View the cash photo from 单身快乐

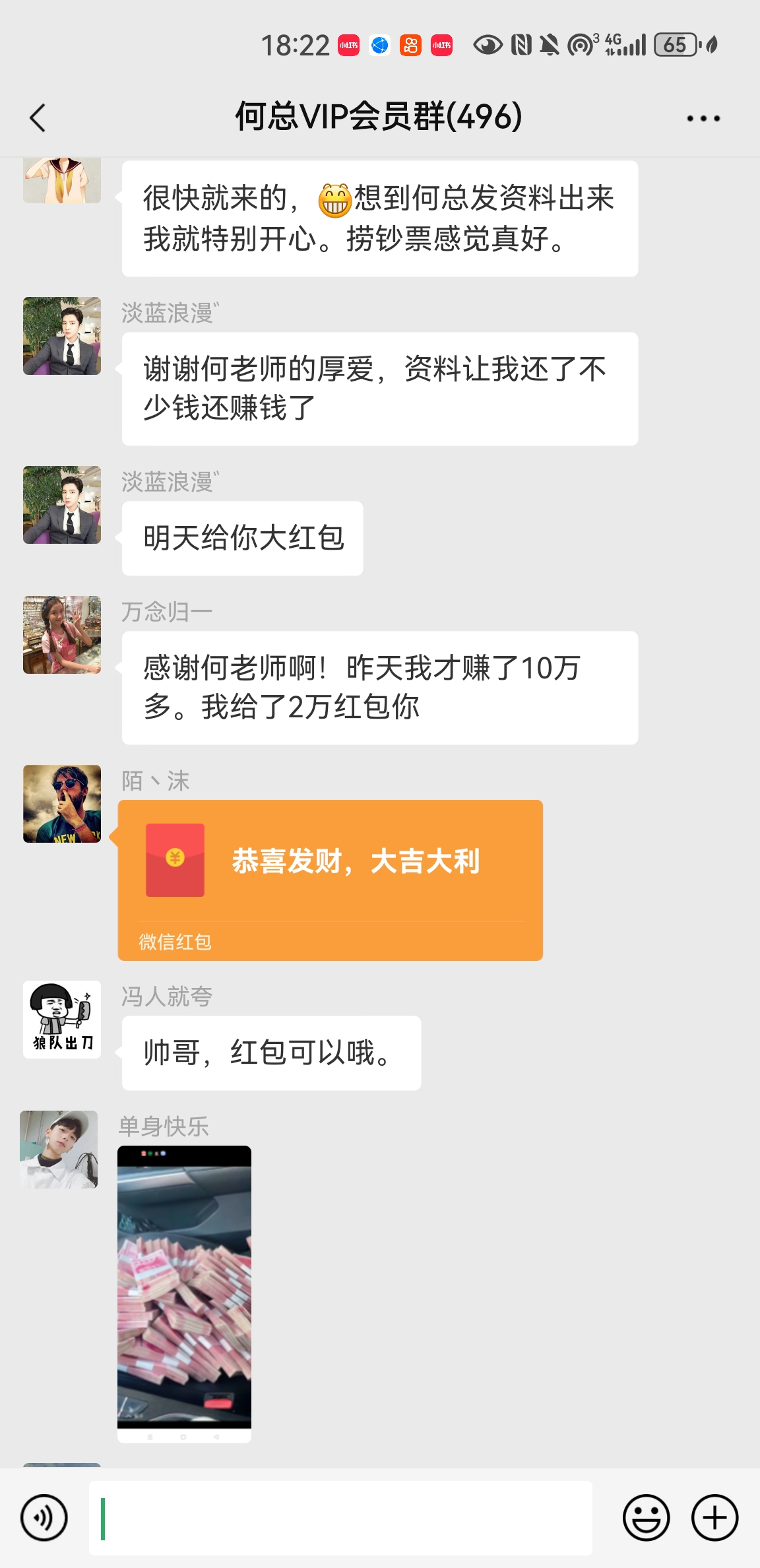tap(184, 1293)
